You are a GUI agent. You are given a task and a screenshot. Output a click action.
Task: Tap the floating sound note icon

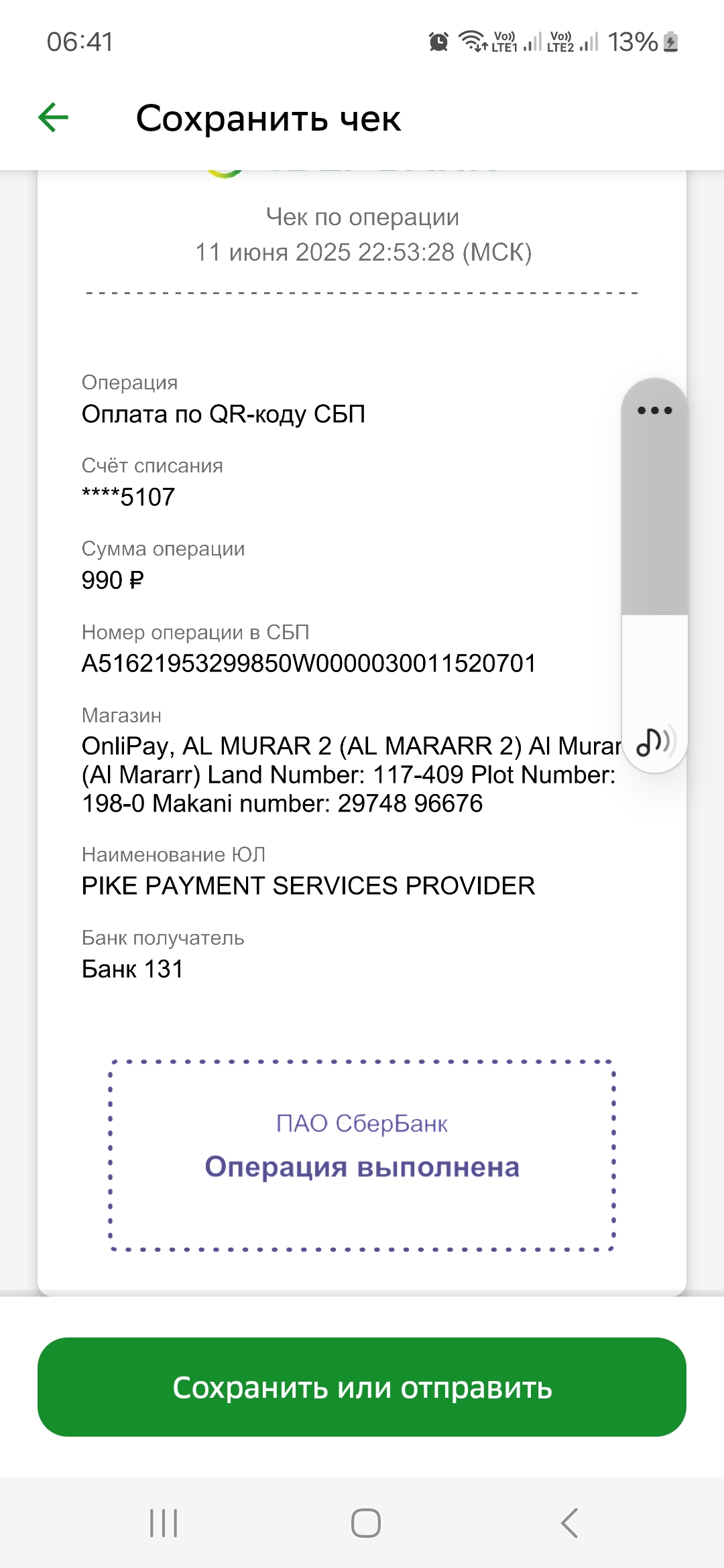pos(654,742)
